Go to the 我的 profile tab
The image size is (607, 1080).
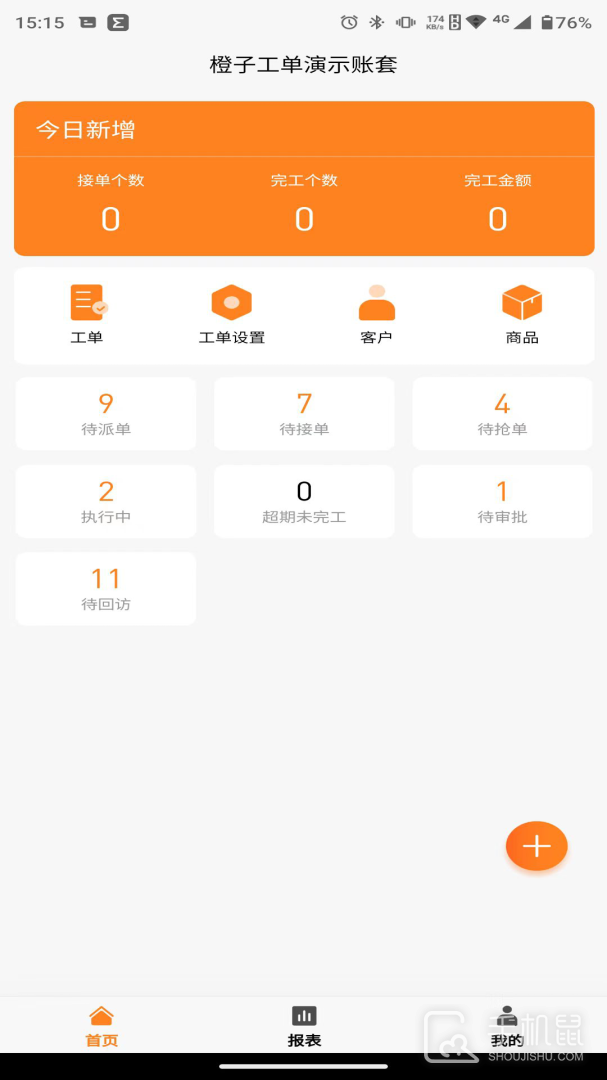(x=507, y=1026)
